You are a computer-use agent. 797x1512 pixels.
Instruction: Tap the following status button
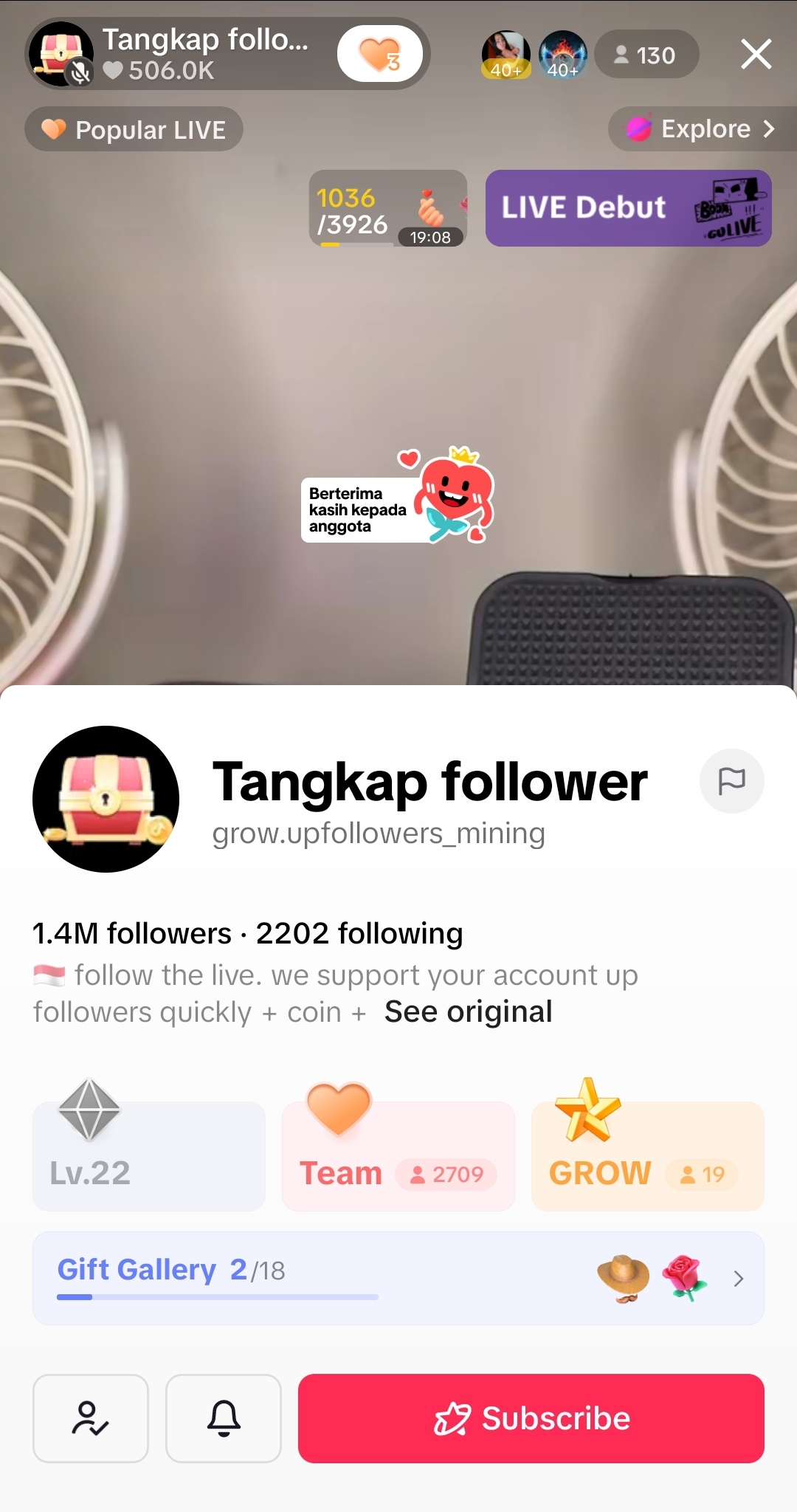click(x=91, y=1418)
